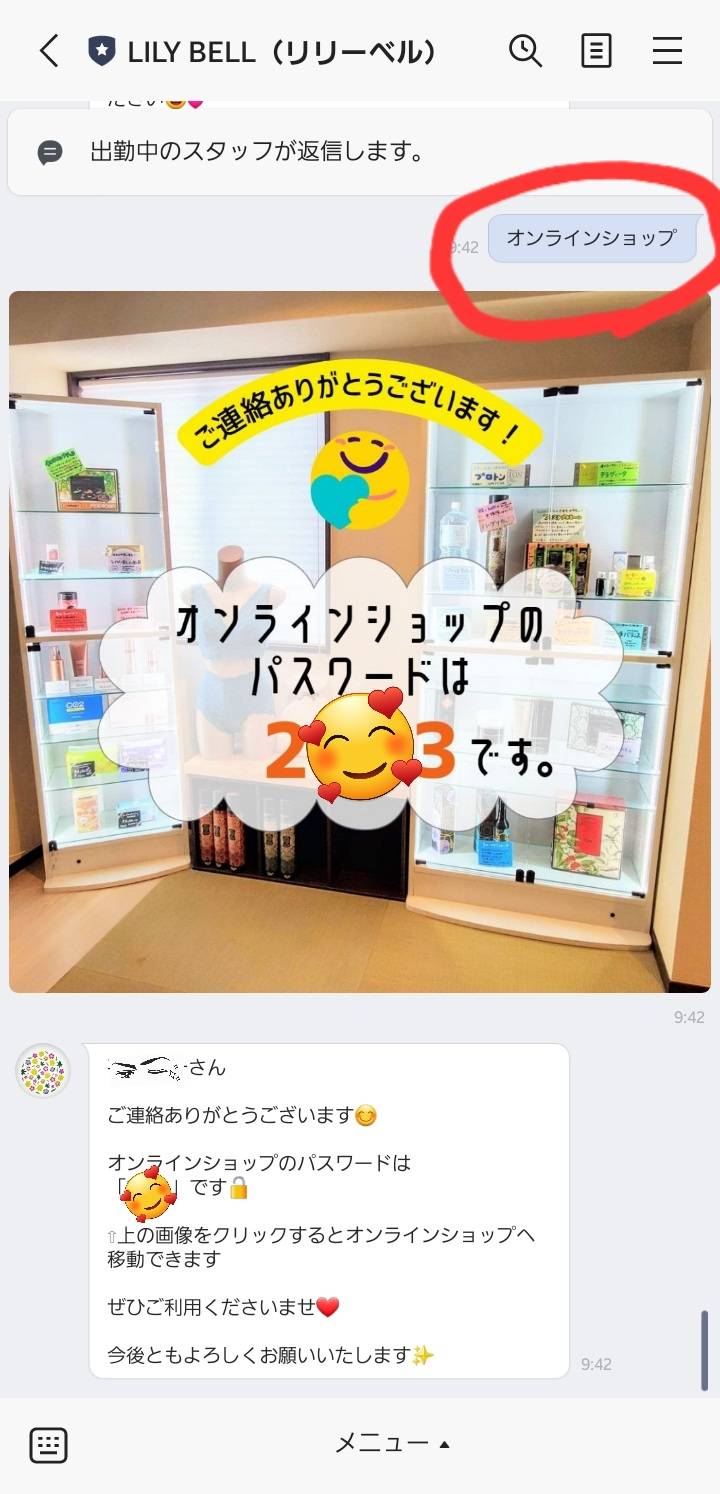Image resolution: width=720 pixels, height=1494 pixels.
Task: Open the hamburger menu in the header
Action: point(667,51)
